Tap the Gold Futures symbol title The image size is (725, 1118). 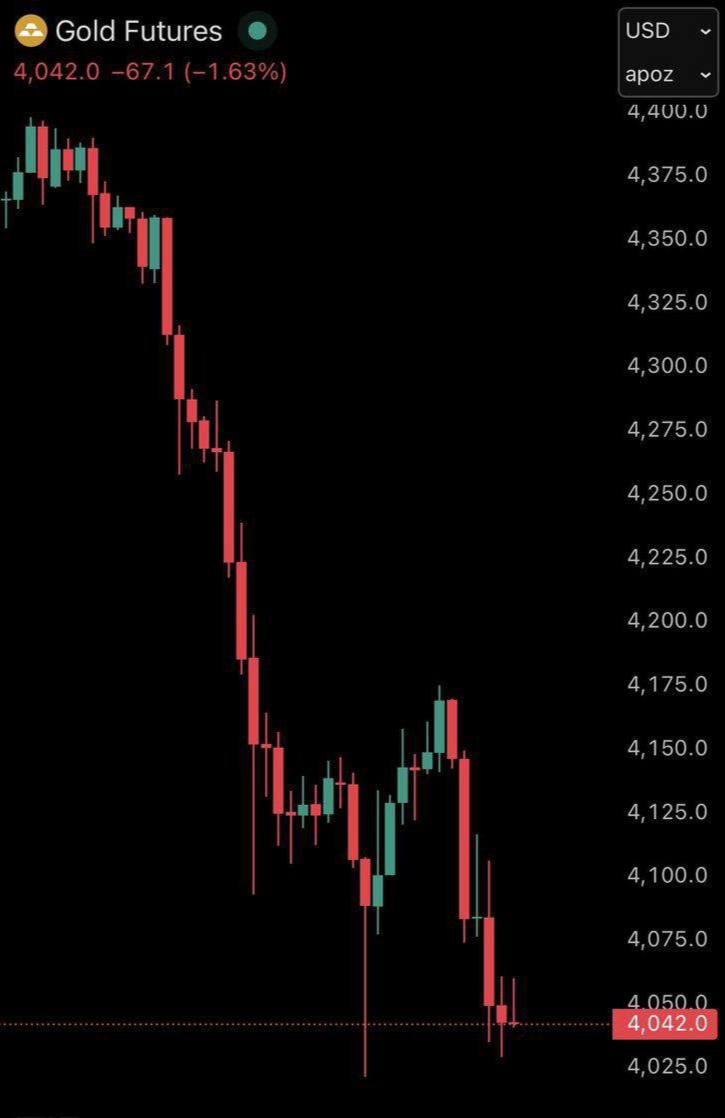point(138,31)
